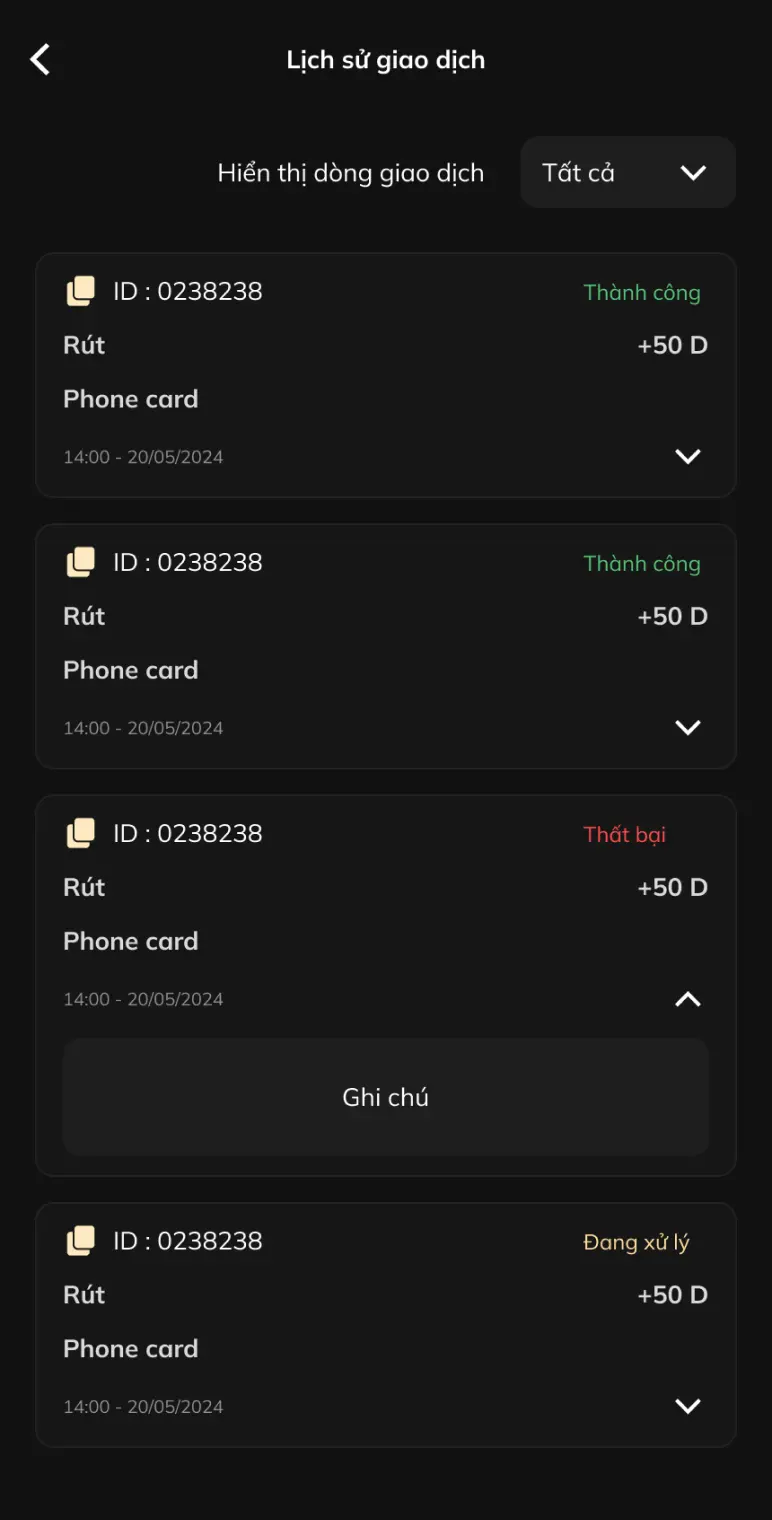
Task: Expand the Đang xử lý transaction details
Action: click(688, 1406)
